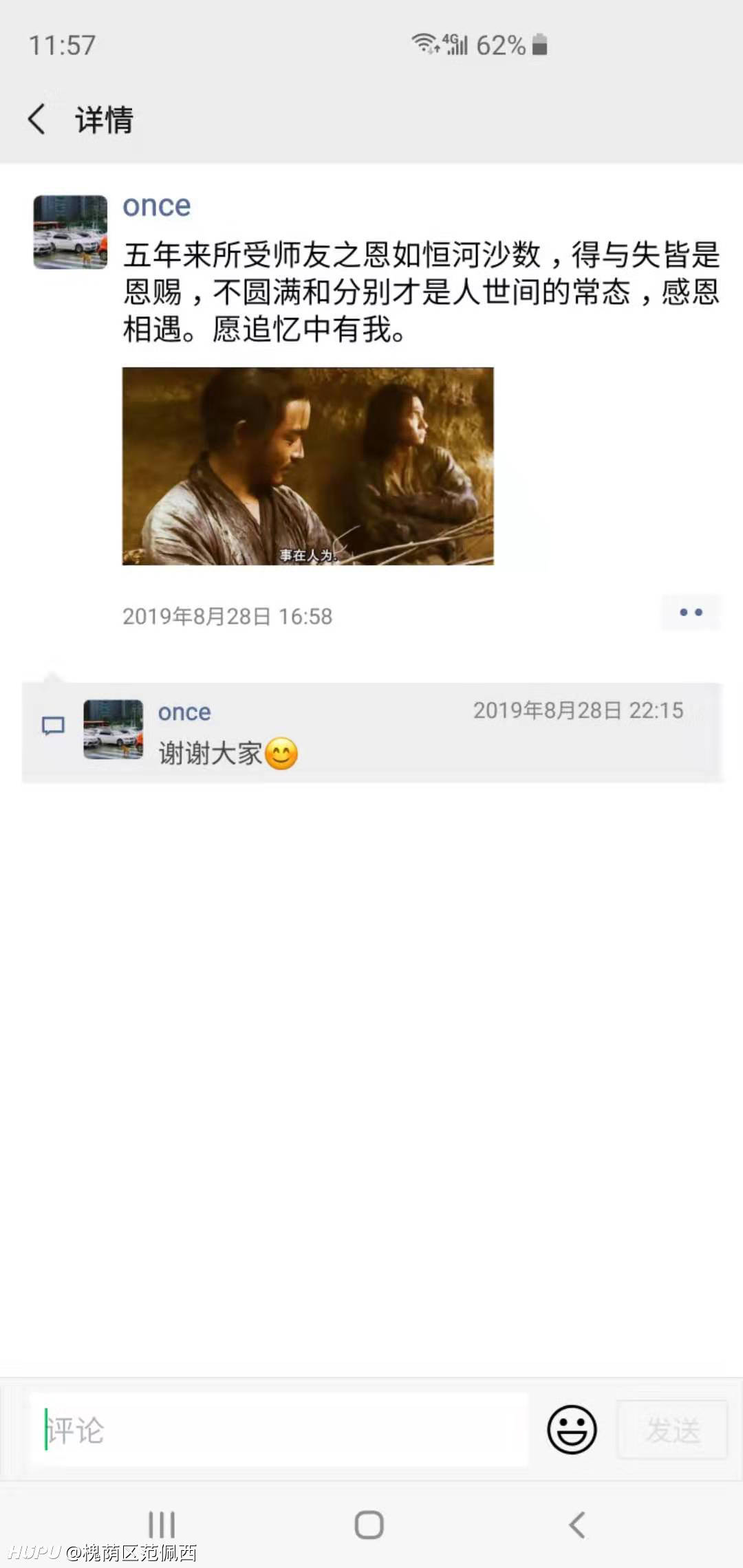
Task: Open recent apps from navigation bar
Action: click(162, 1524)
